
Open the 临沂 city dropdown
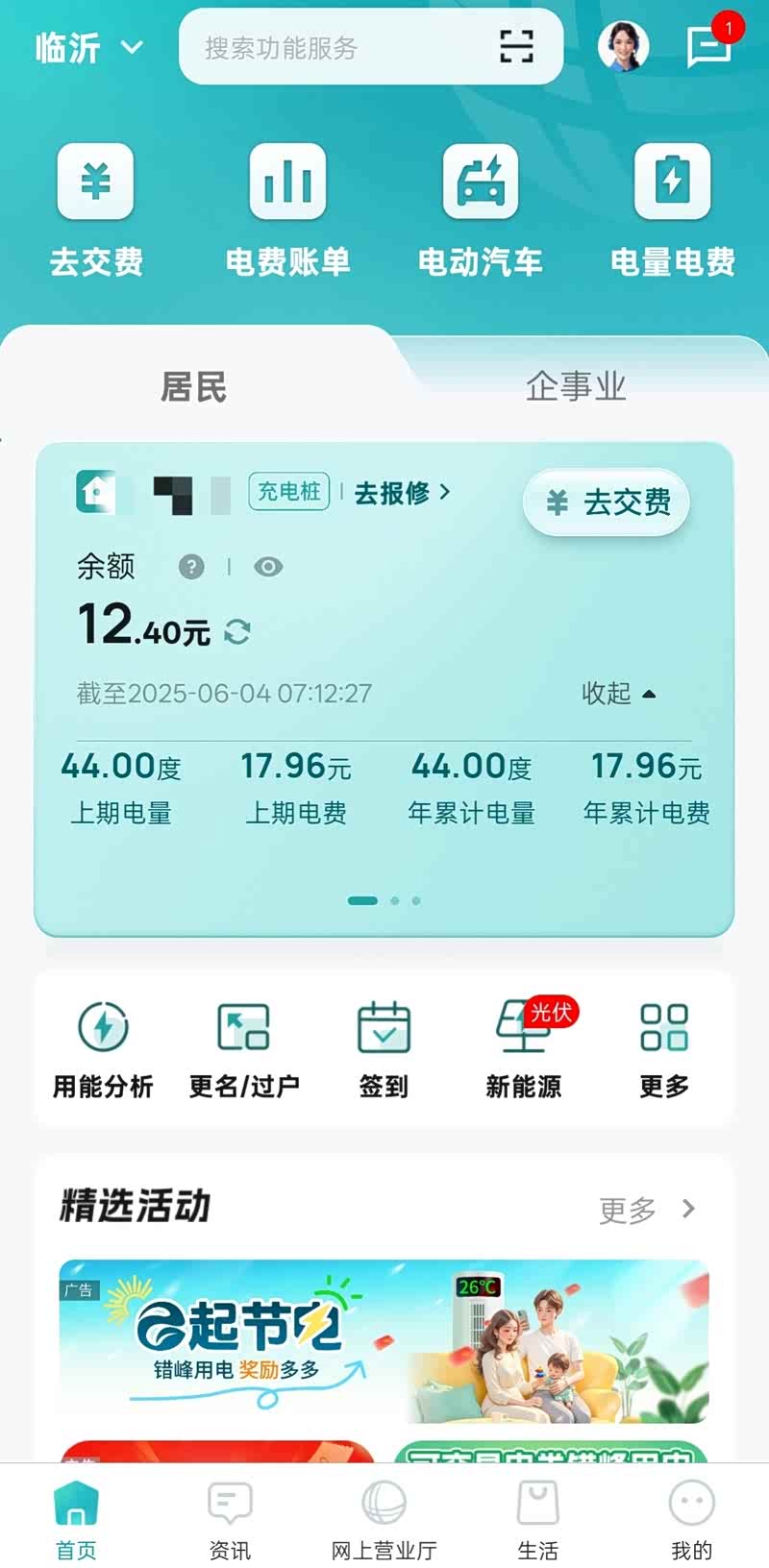89,47
